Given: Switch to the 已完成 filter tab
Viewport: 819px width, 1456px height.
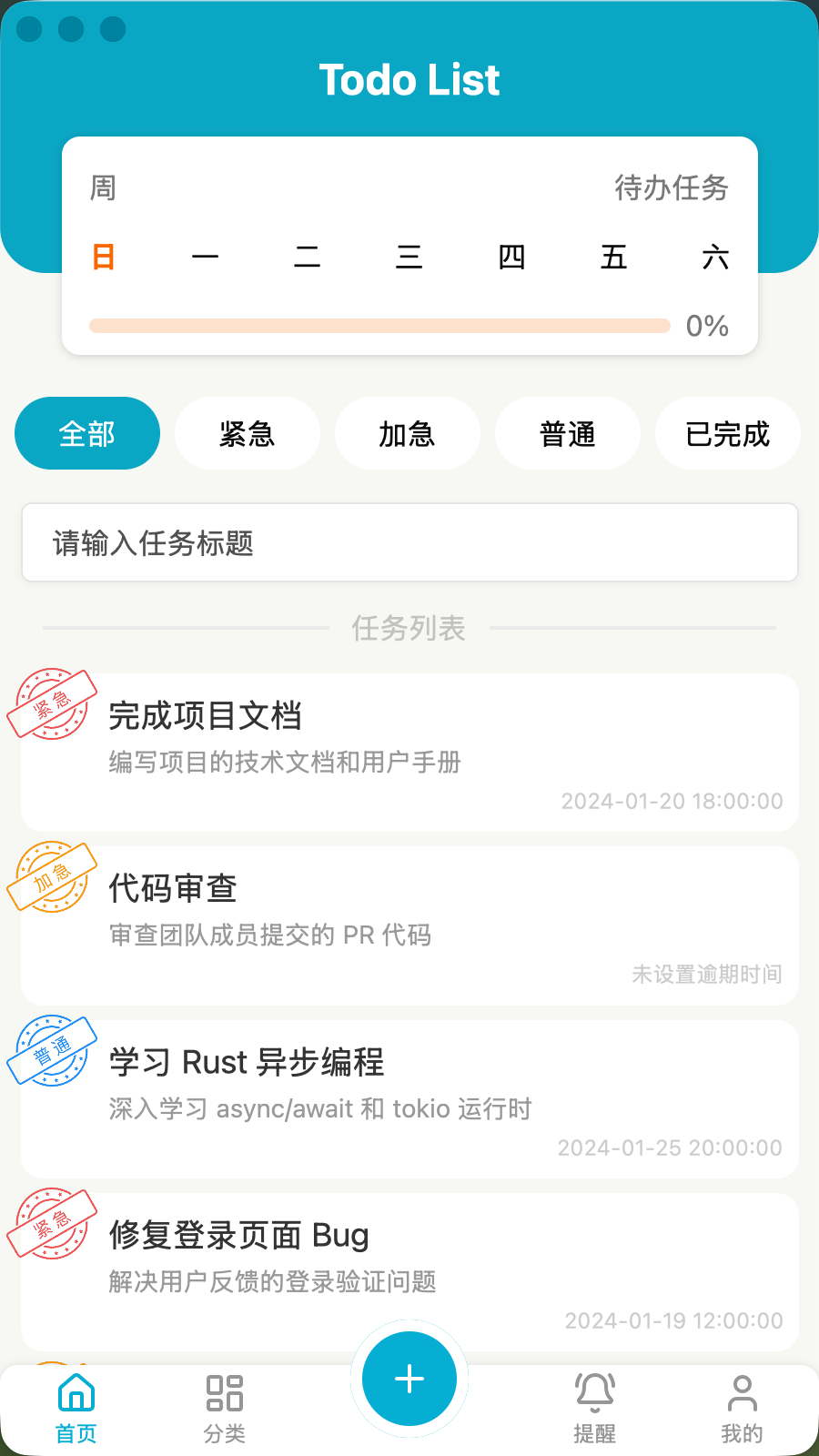Looking at the screenshot, I should (727, 434).
